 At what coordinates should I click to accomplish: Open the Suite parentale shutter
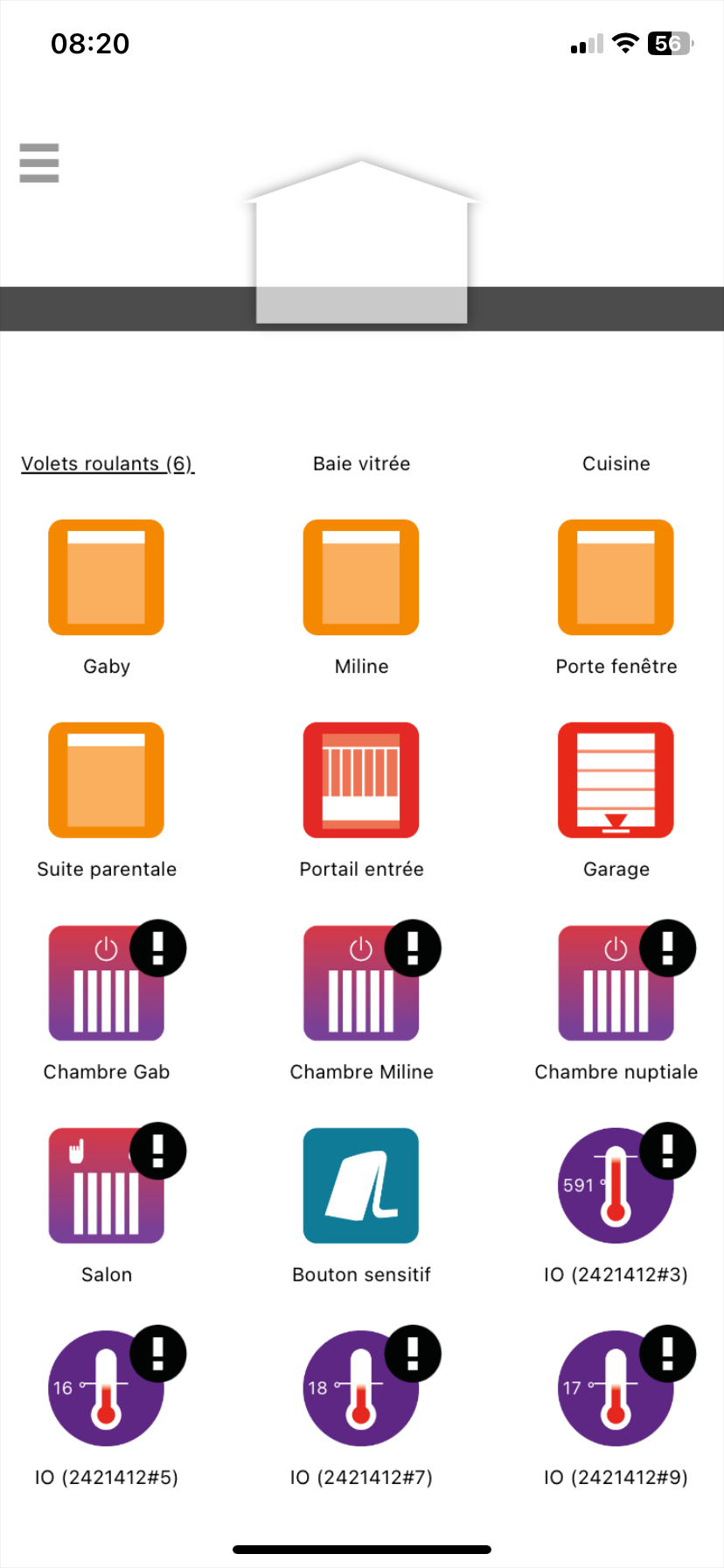click(106, 780)
